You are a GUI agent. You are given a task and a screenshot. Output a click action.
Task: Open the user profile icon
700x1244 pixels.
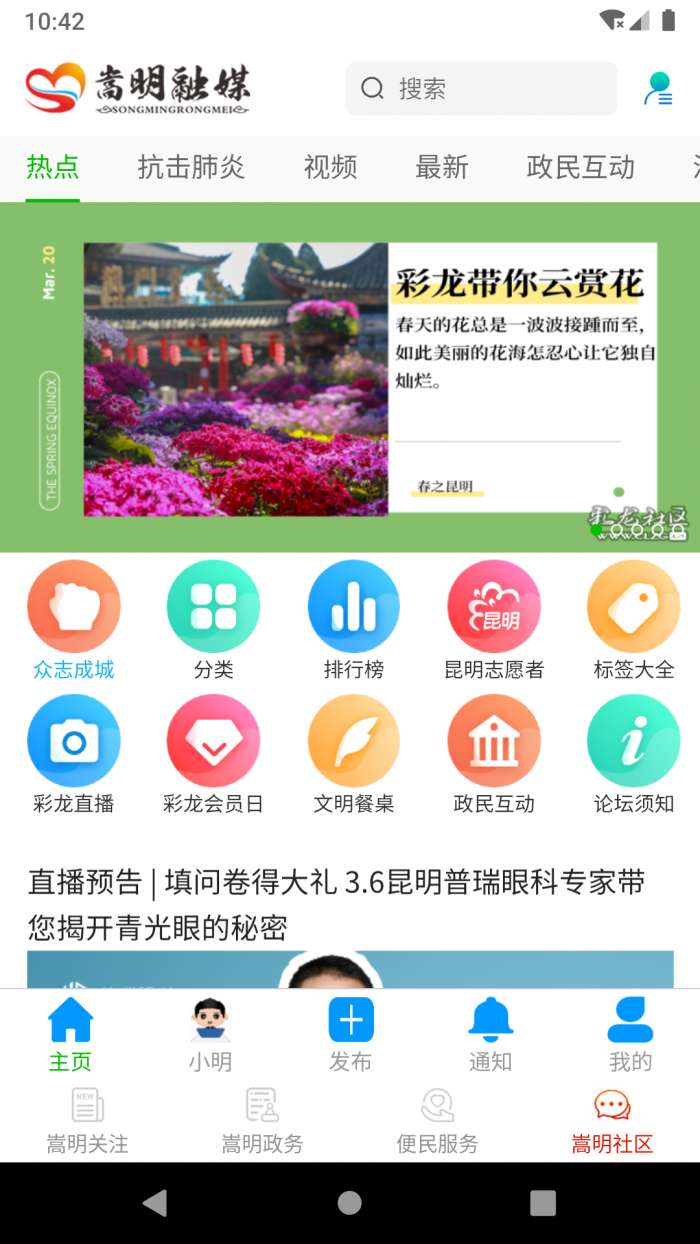click(658, 89)
